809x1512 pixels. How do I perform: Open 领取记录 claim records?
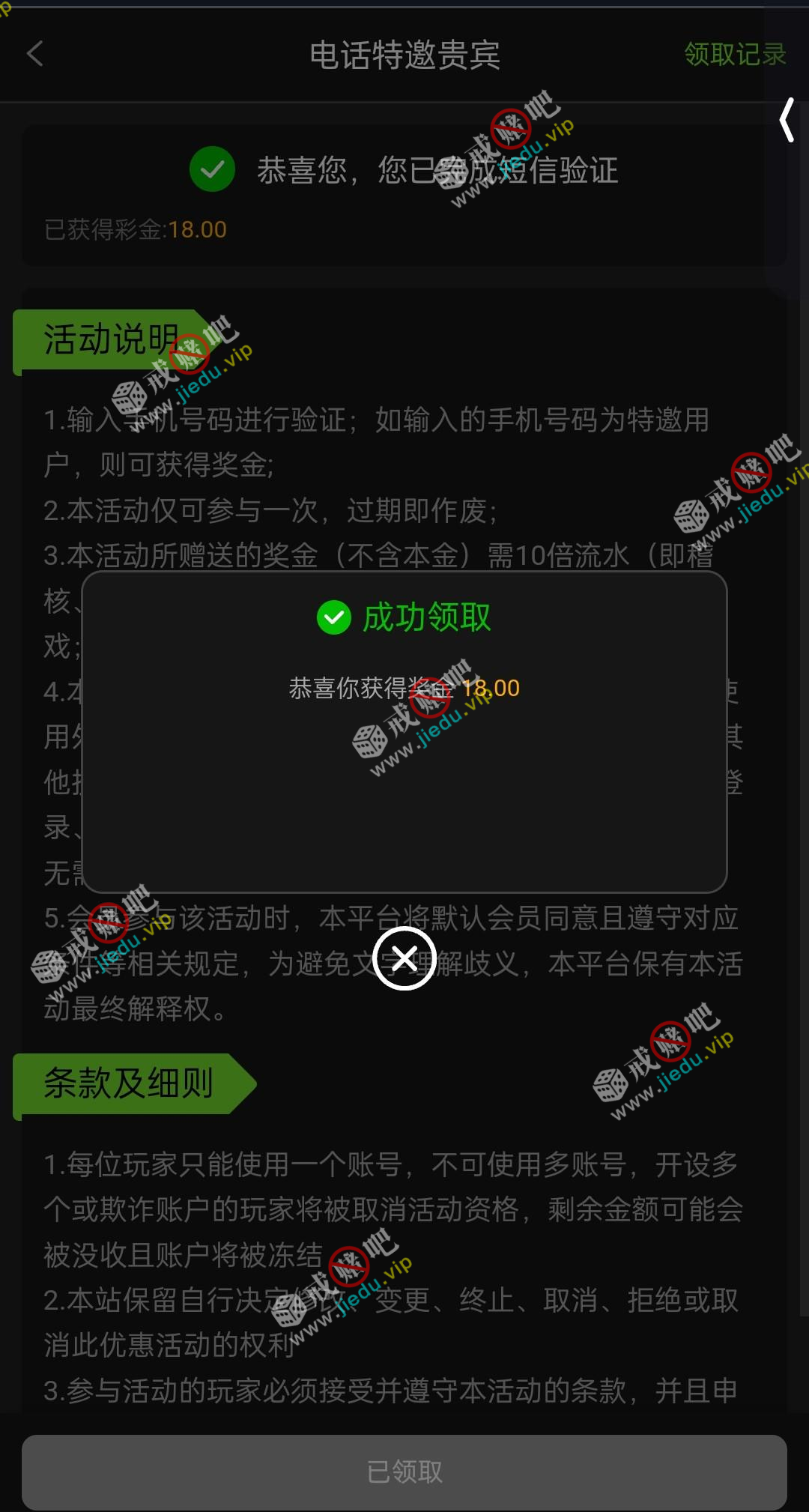click(x=734, y=54)
